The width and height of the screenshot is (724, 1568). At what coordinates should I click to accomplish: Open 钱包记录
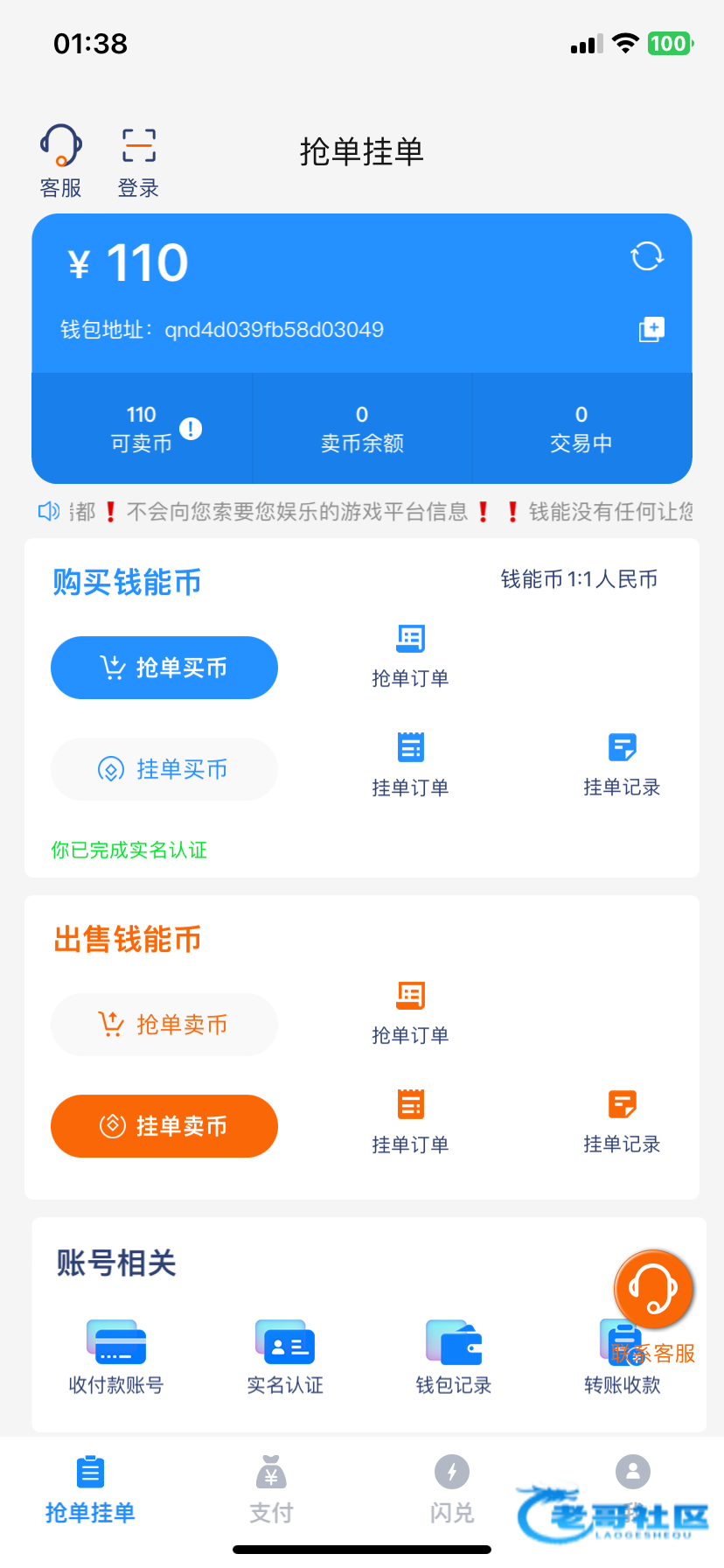tap(454, 1357)
